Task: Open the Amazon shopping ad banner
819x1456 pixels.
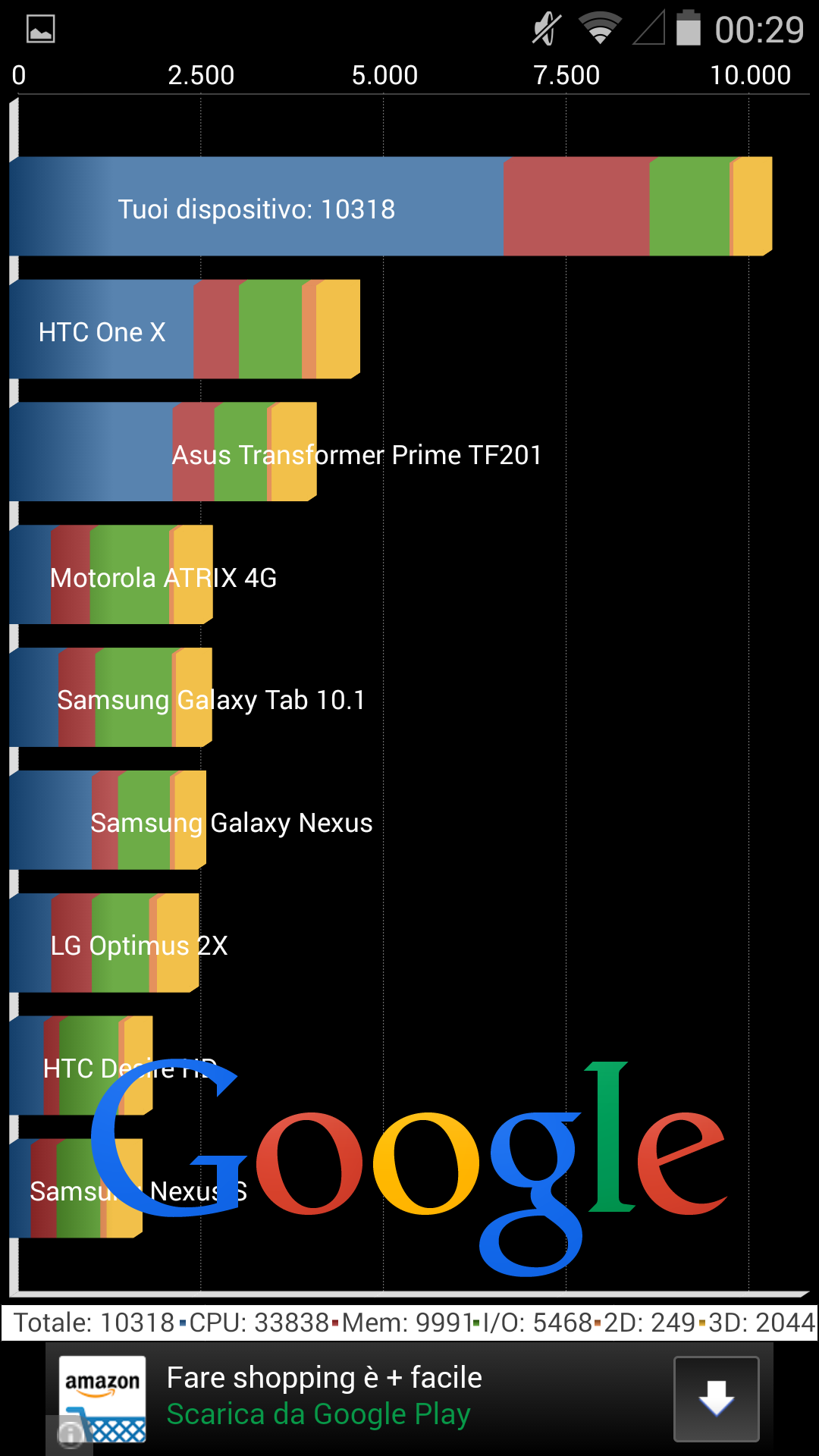Action: point(409,1399)
